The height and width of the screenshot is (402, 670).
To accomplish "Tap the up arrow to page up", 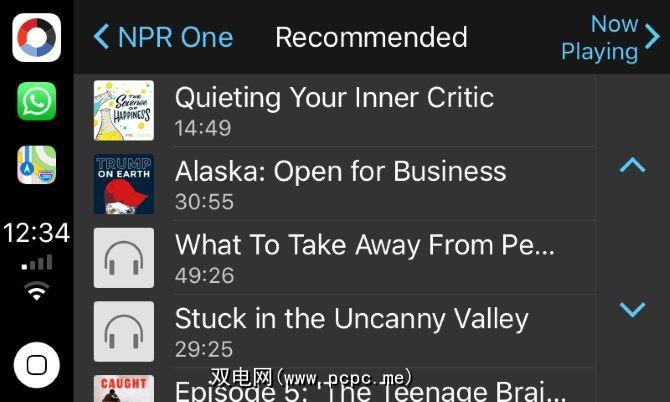I will (632, 166).
